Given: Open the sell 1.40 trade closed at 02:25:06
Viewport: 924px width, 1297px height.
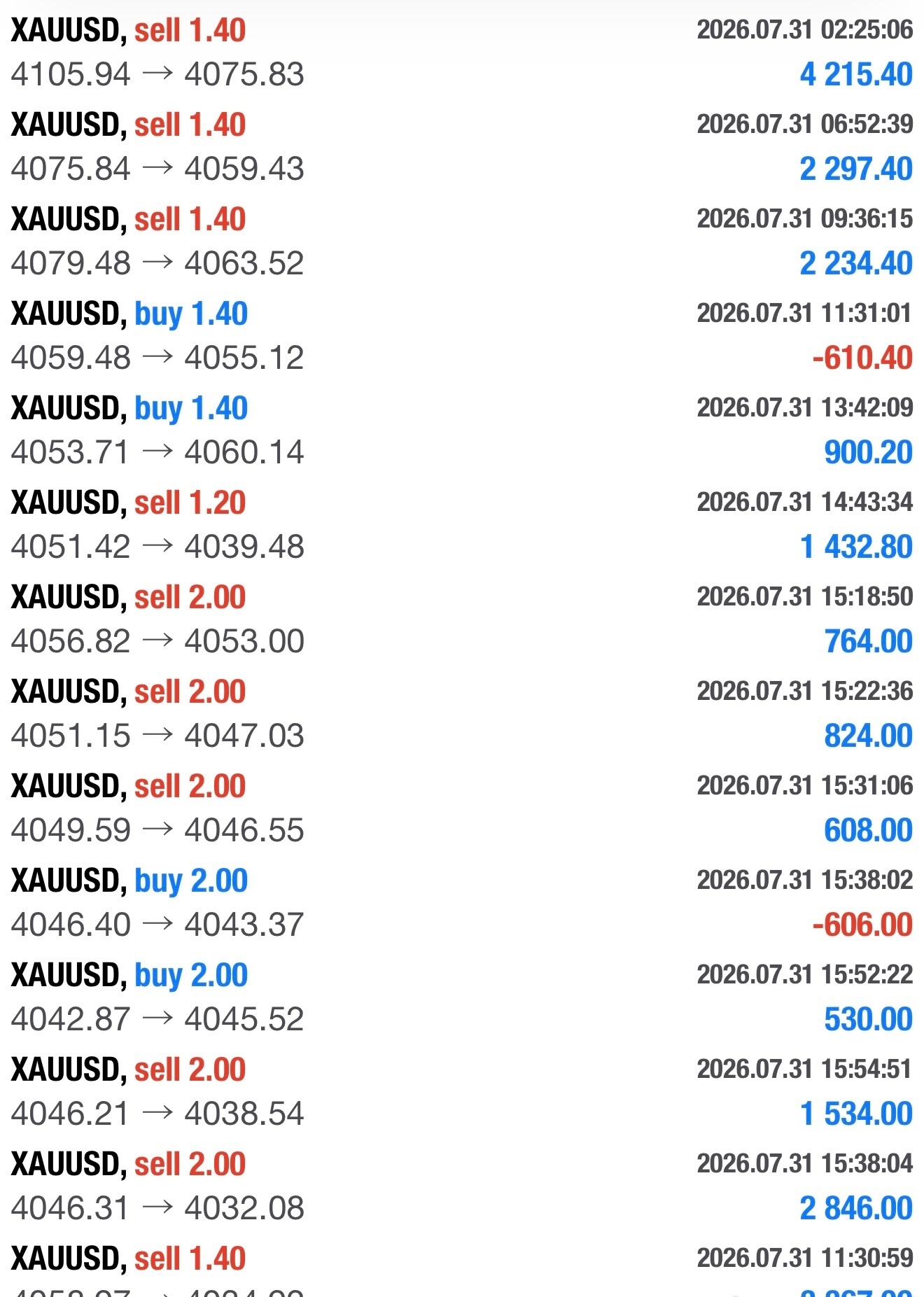Looking at the screenshot, I should pyautogui.click(x=462, y=52).
